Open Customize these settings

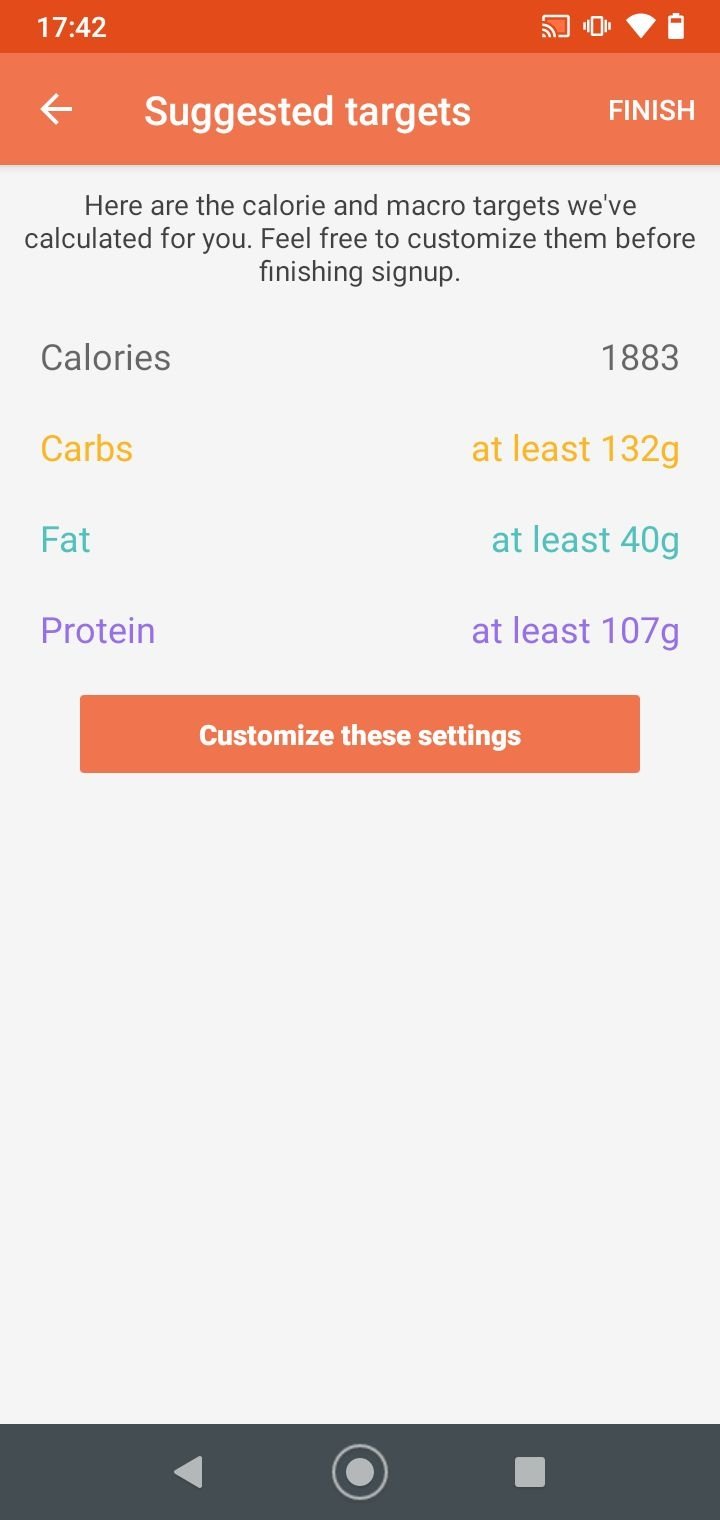tap(360, 734)
